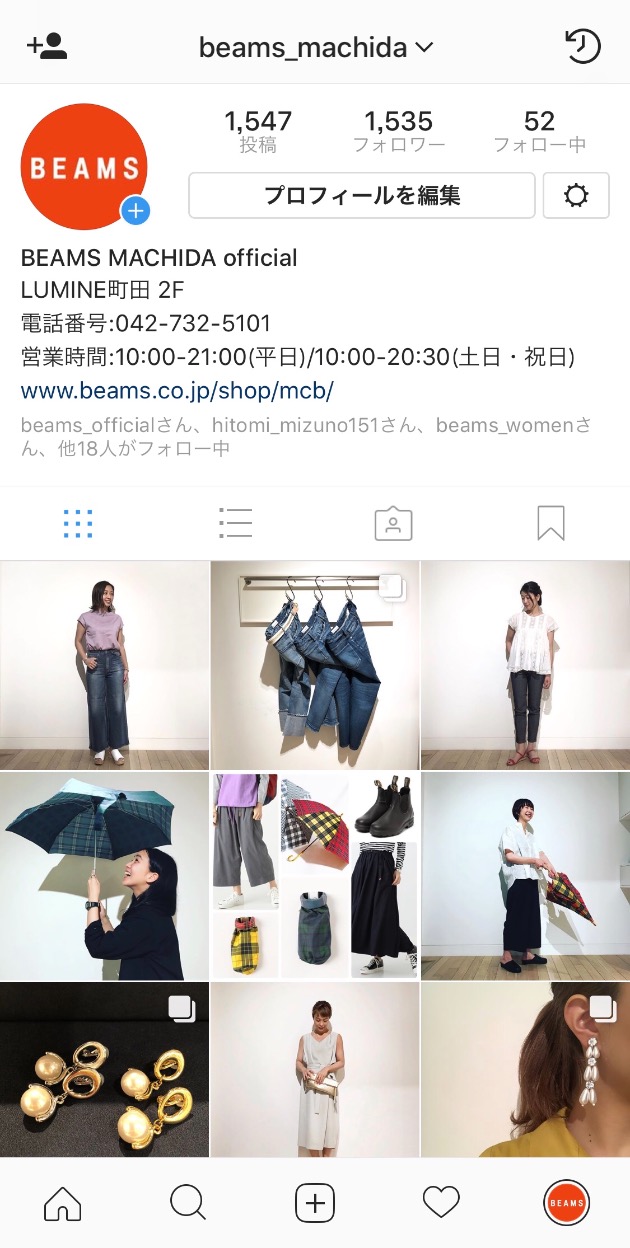Screen dimensions: 630x1248
Task: Go to the home feed tab
Action: (x=63, y=1203)
